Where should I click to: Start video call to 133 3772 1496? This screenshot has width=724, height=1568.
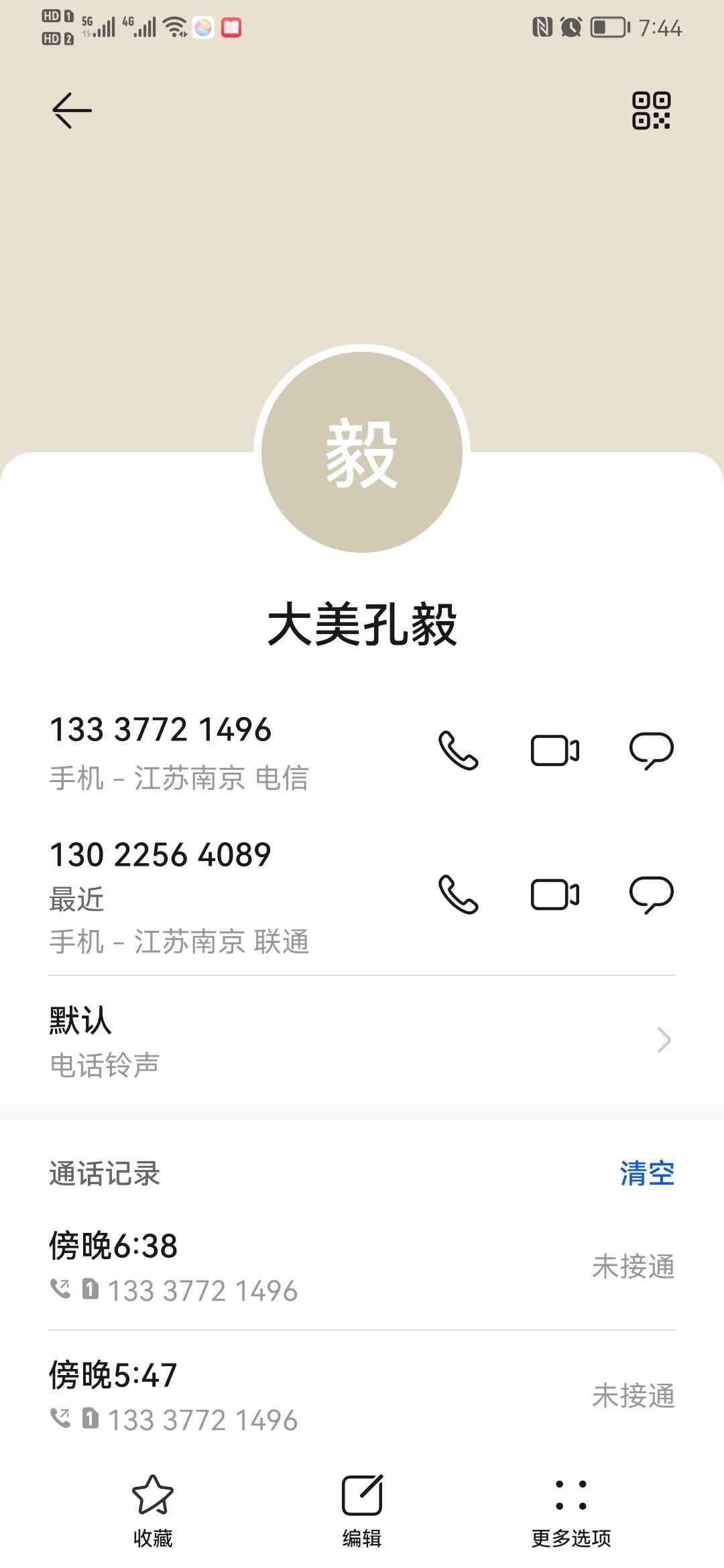tap(554, 750)
